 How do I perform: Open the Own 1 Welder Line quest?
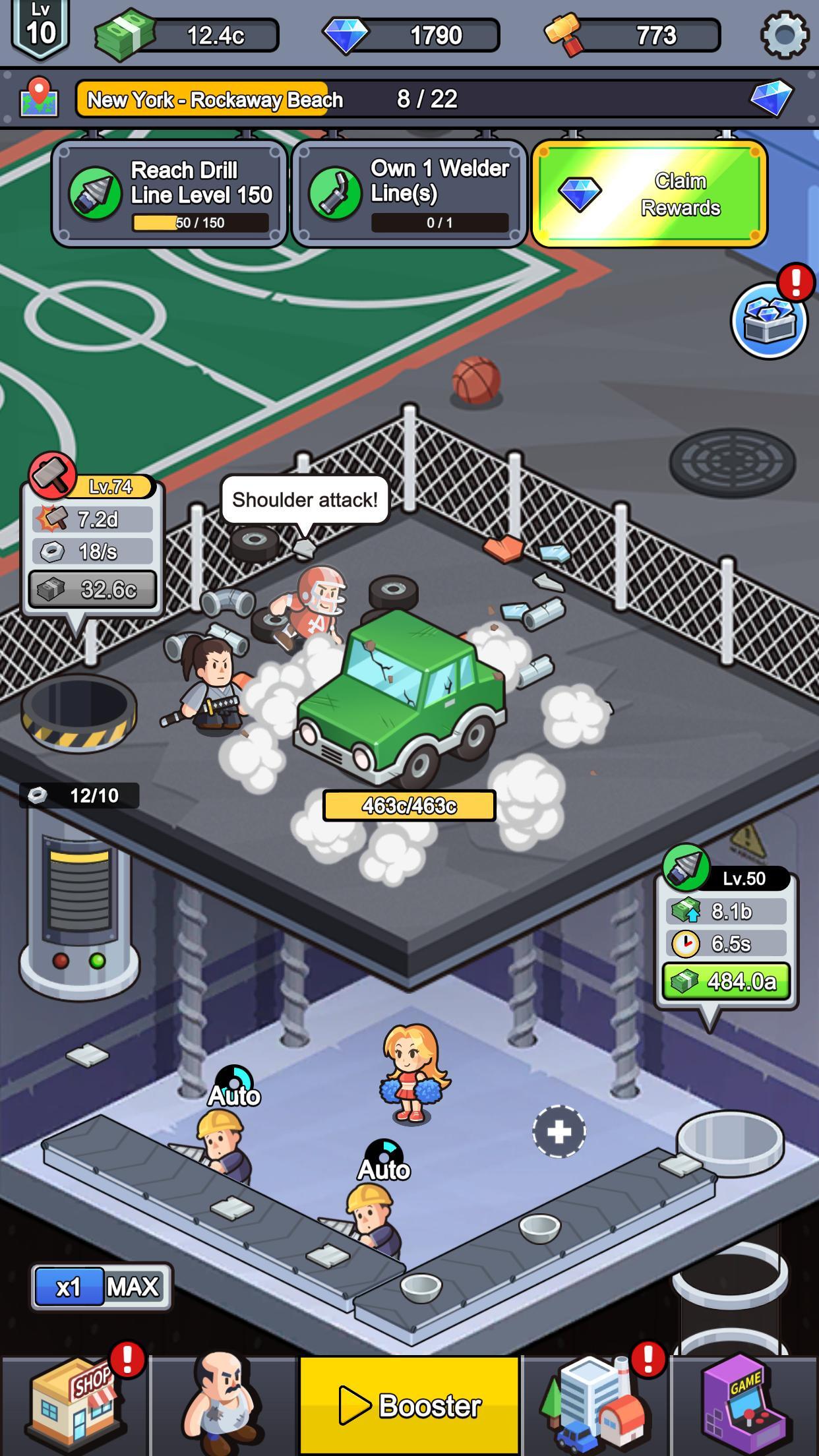pyautogui.click(x=409, y=195)
